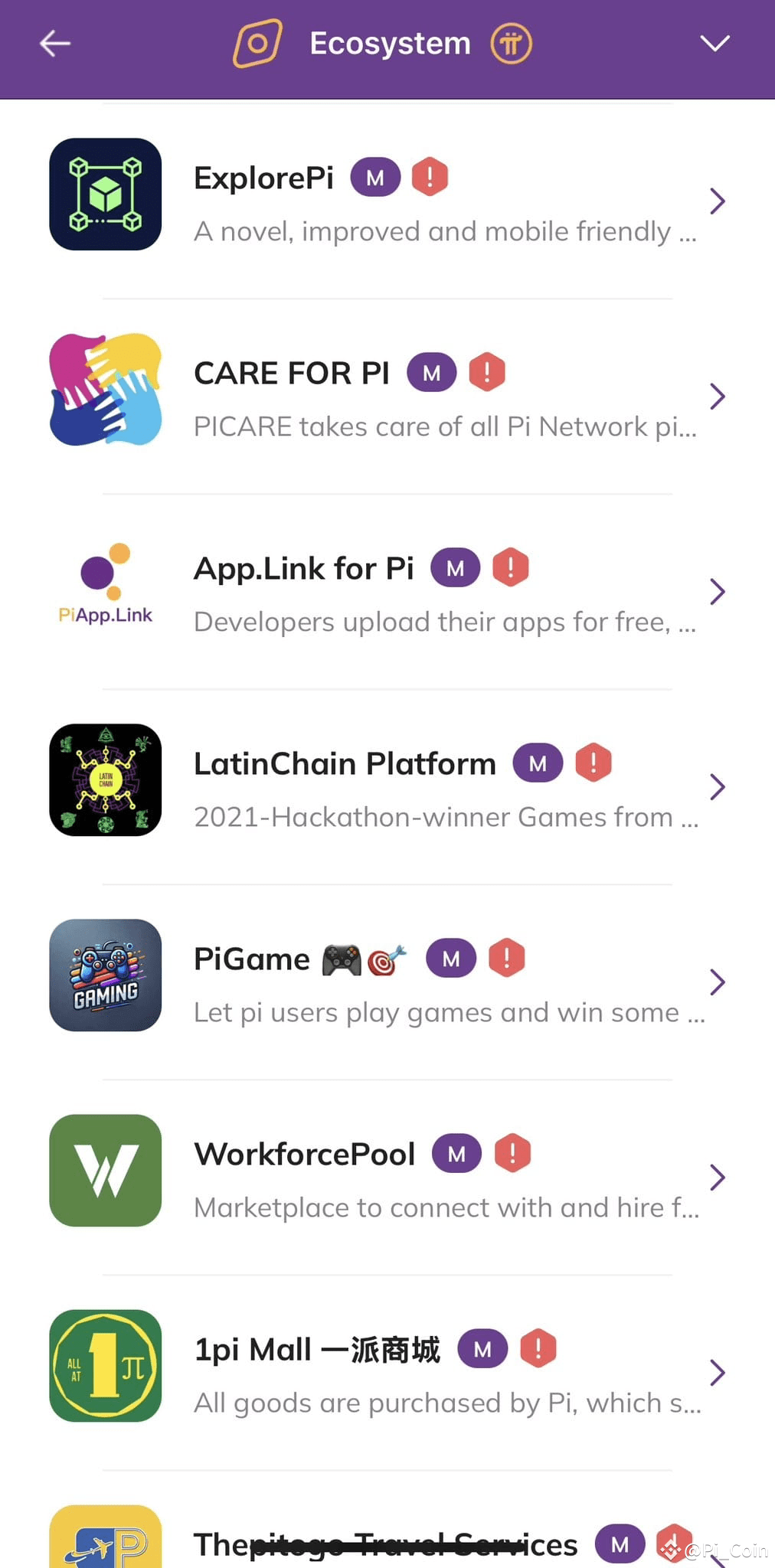Tap the Ecosystem header logo
Image resolution: width=775 pixels, height=1568 pixels.
click(x=258, y=43)
